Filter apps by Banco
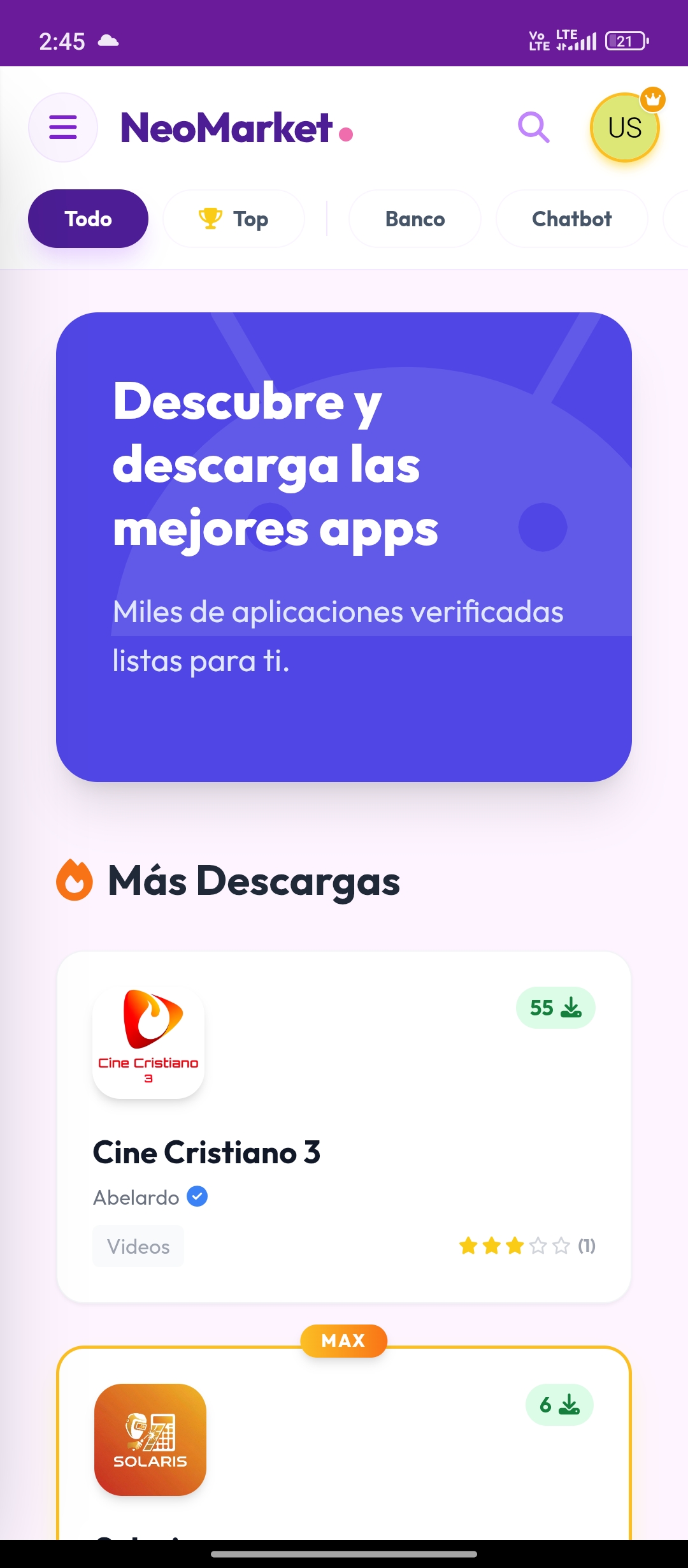Screen dimensions: 688x1568 click(x=415, y=219)
